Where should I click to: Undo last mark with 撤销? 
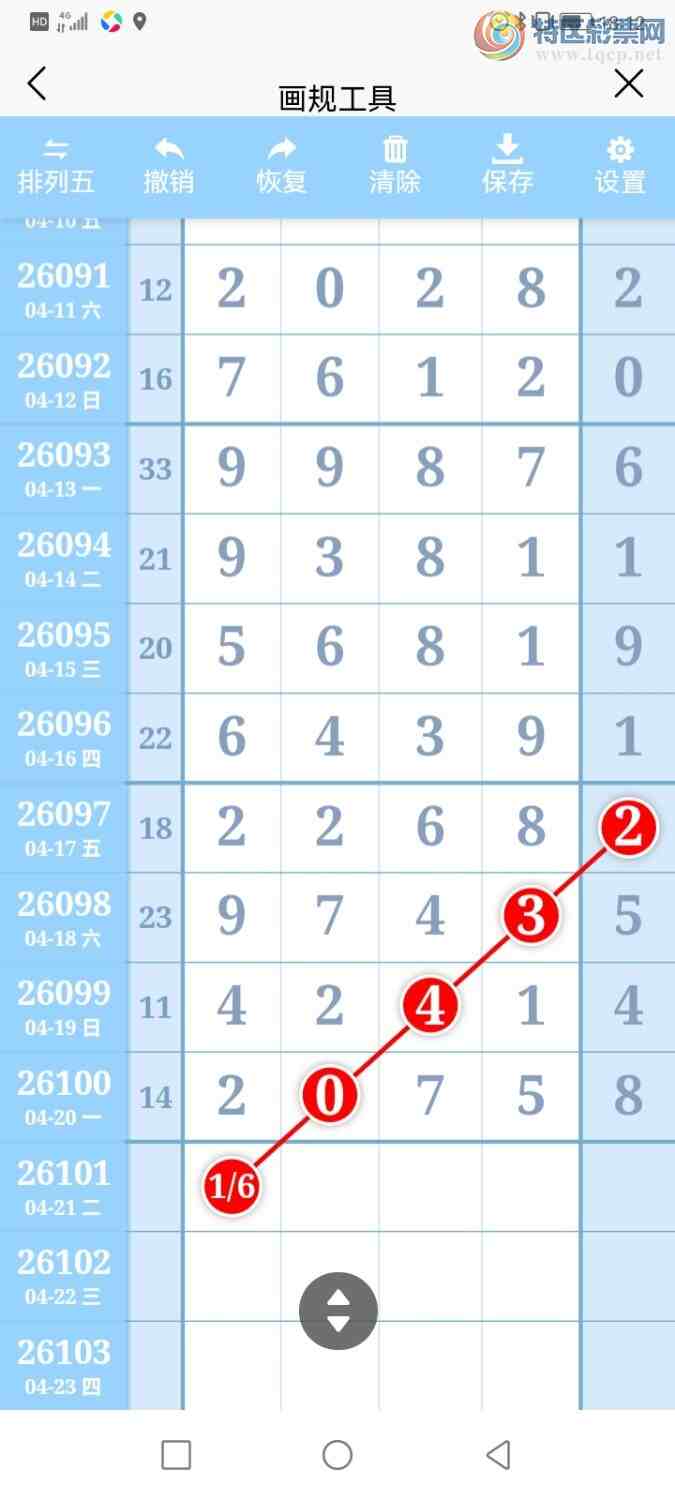168,167
